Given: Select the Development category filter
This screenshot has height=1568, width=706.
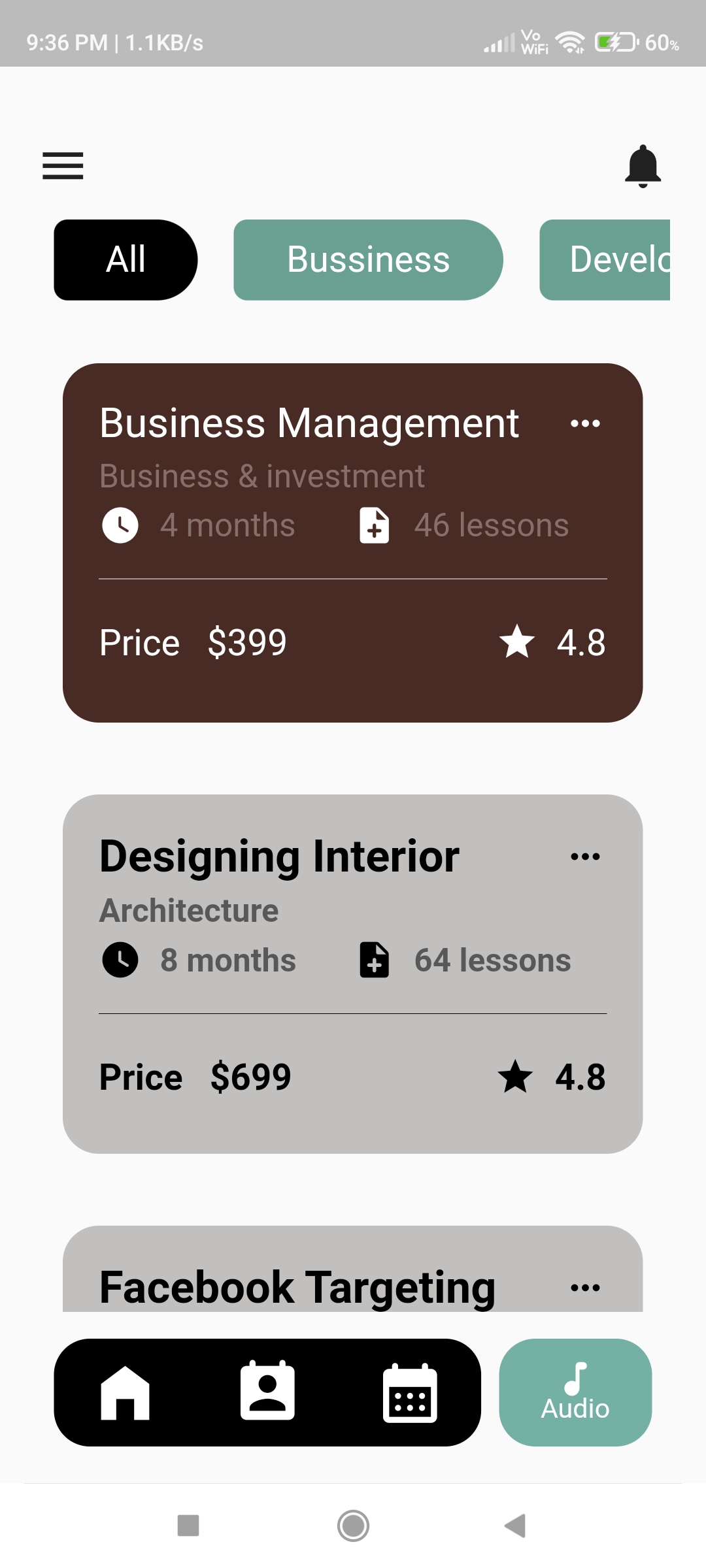Looking at the screenshot, I should (618, 259).
